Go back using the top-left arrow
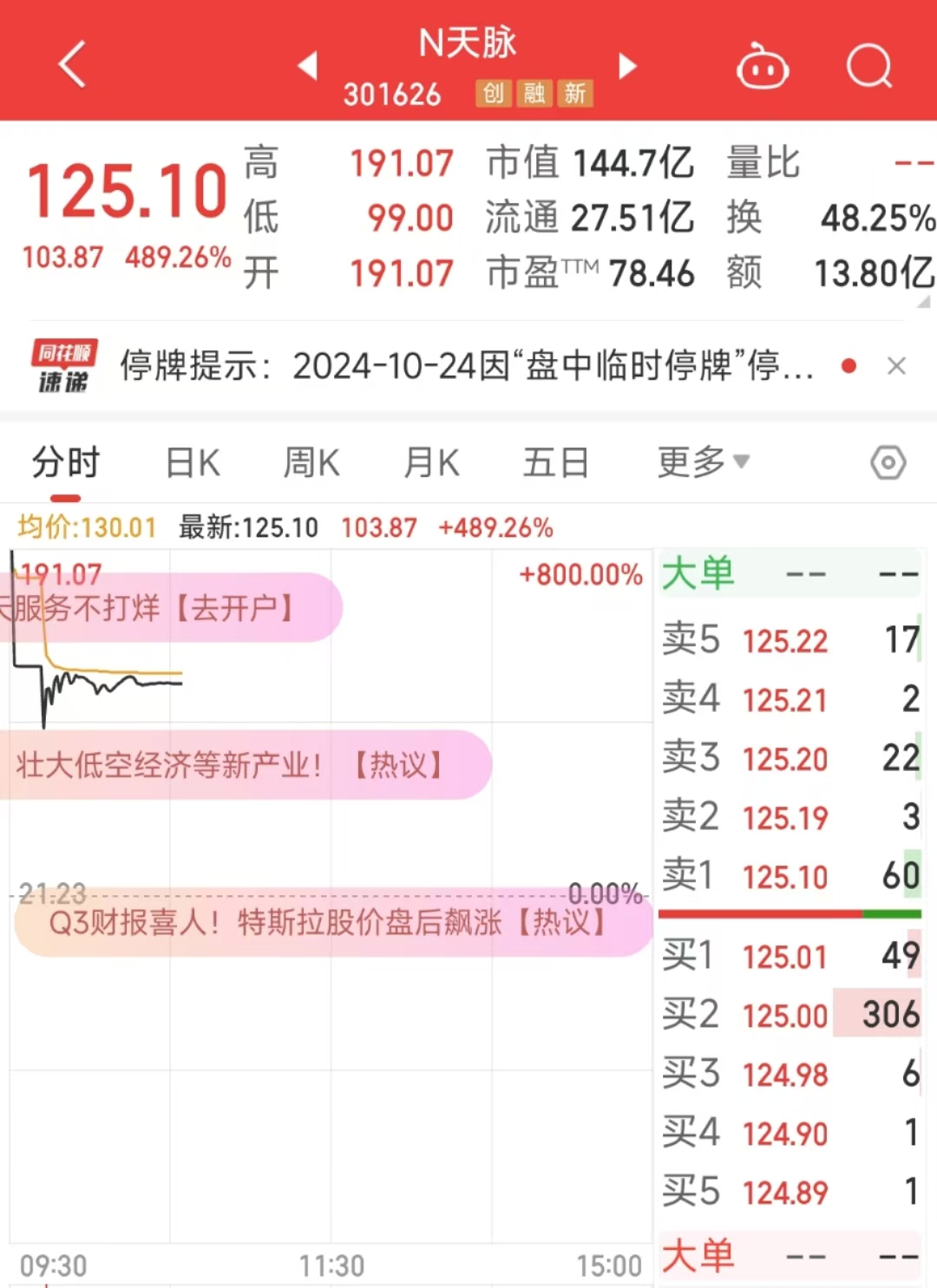The image size is (937, 1288). (73, 64)
